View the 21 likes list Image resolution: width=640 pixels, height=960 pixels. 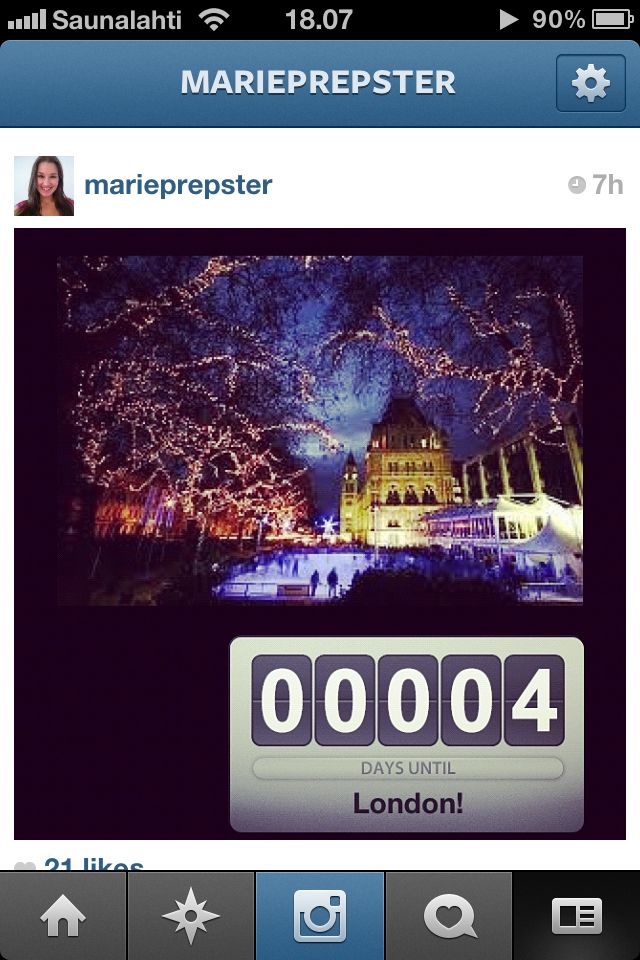click(x=94, y=864)
